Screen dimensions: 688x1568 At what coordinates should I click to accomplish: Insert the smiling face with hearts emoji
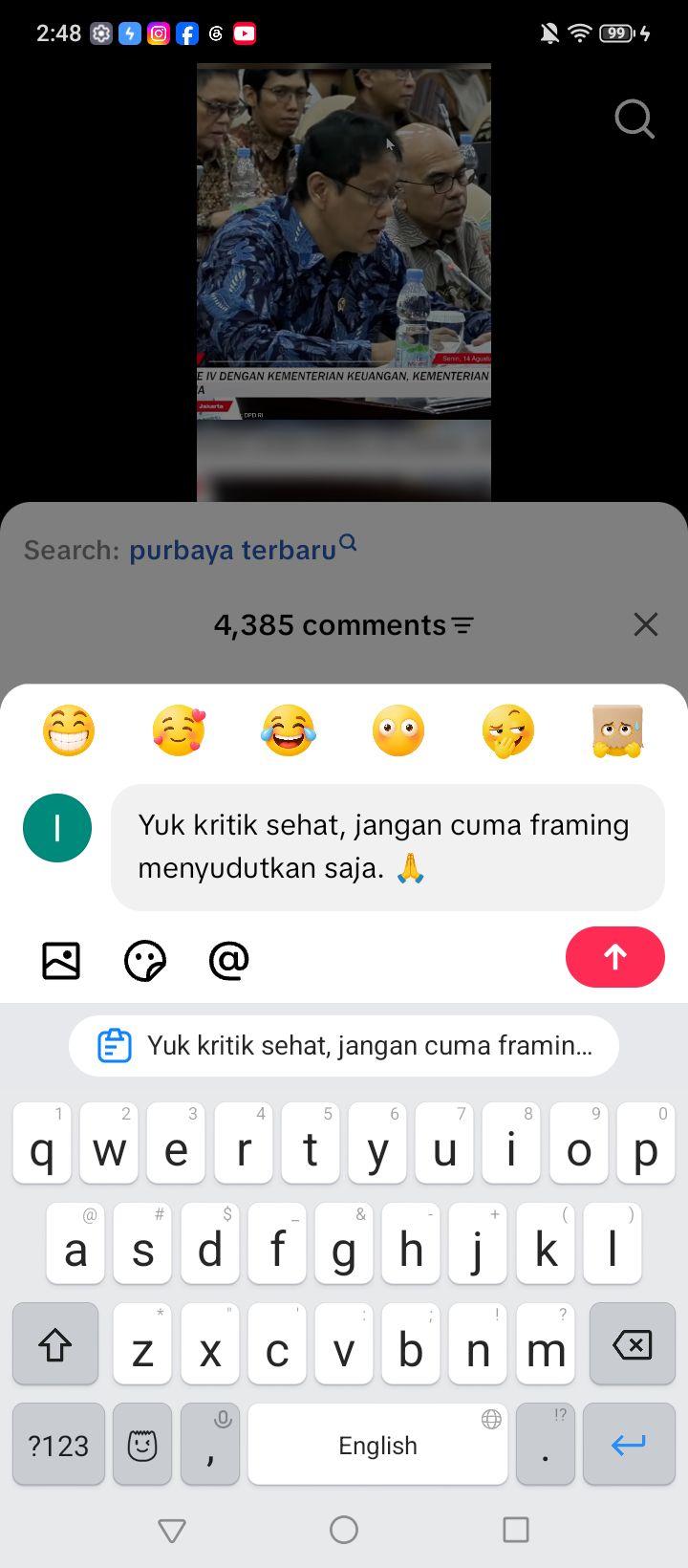click(x=179, y=731)
